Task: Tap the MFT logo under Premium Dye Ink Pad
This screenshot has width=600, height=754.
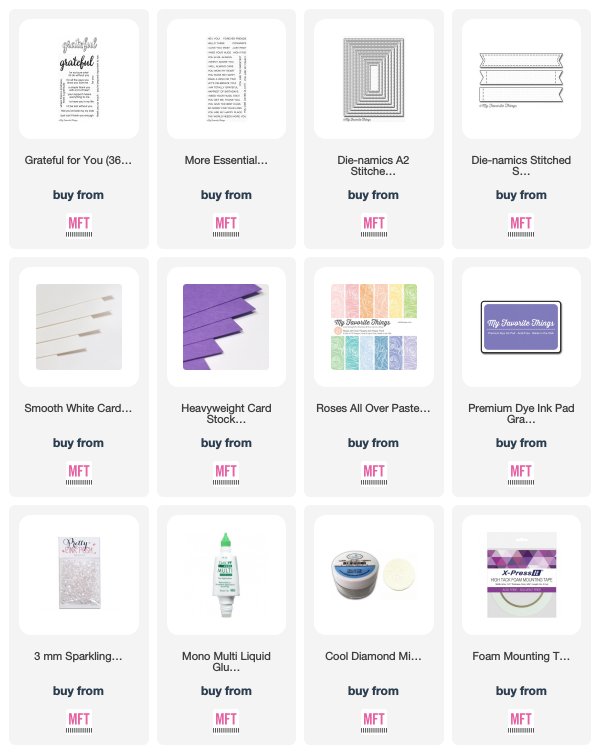Action: pyautogui.click(x=521, y=474)
